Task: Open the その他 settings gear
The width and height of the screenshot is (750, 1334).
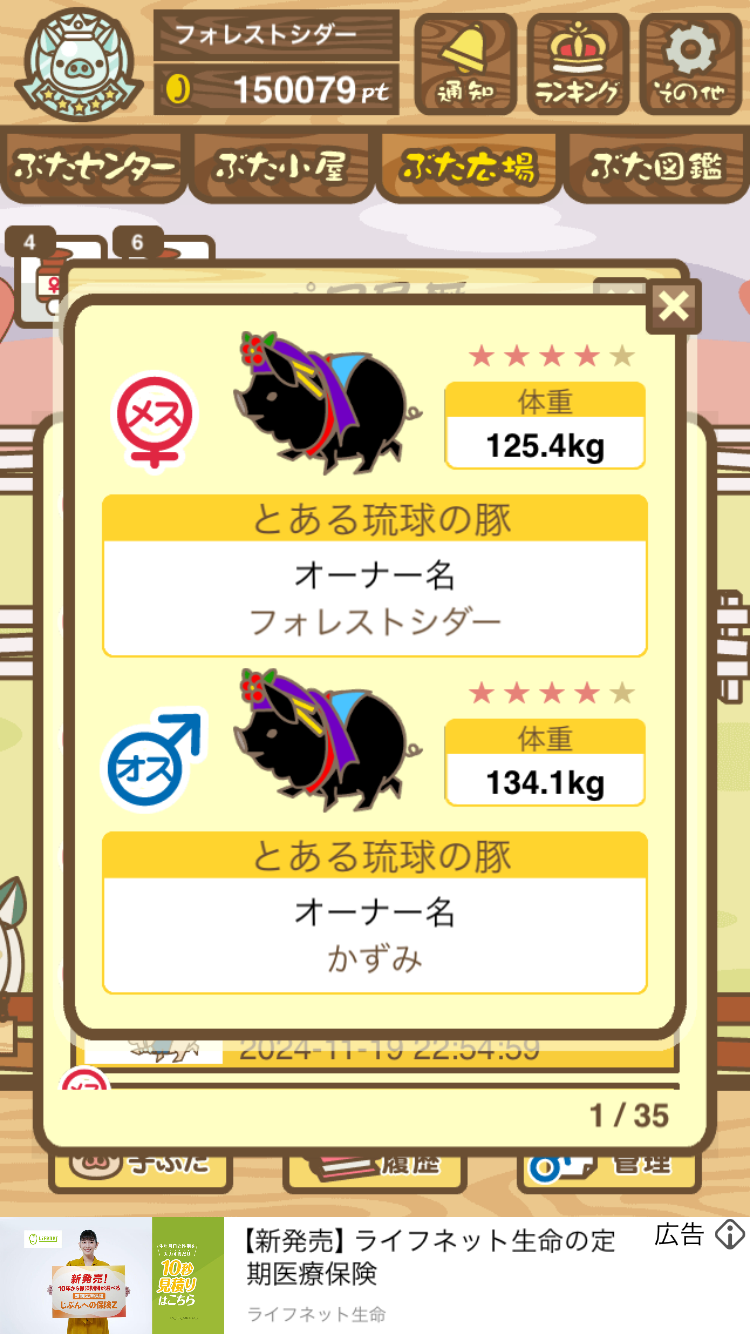Action: click(x=690, y=63)
